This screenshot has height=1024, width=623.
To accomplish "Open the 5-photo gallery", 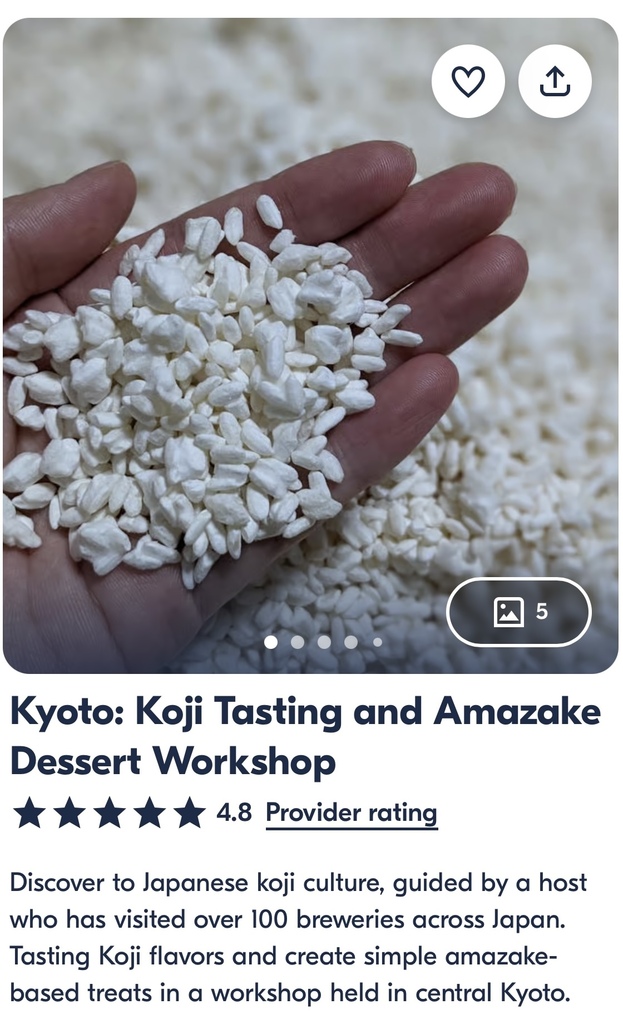I will click(519, 612).
